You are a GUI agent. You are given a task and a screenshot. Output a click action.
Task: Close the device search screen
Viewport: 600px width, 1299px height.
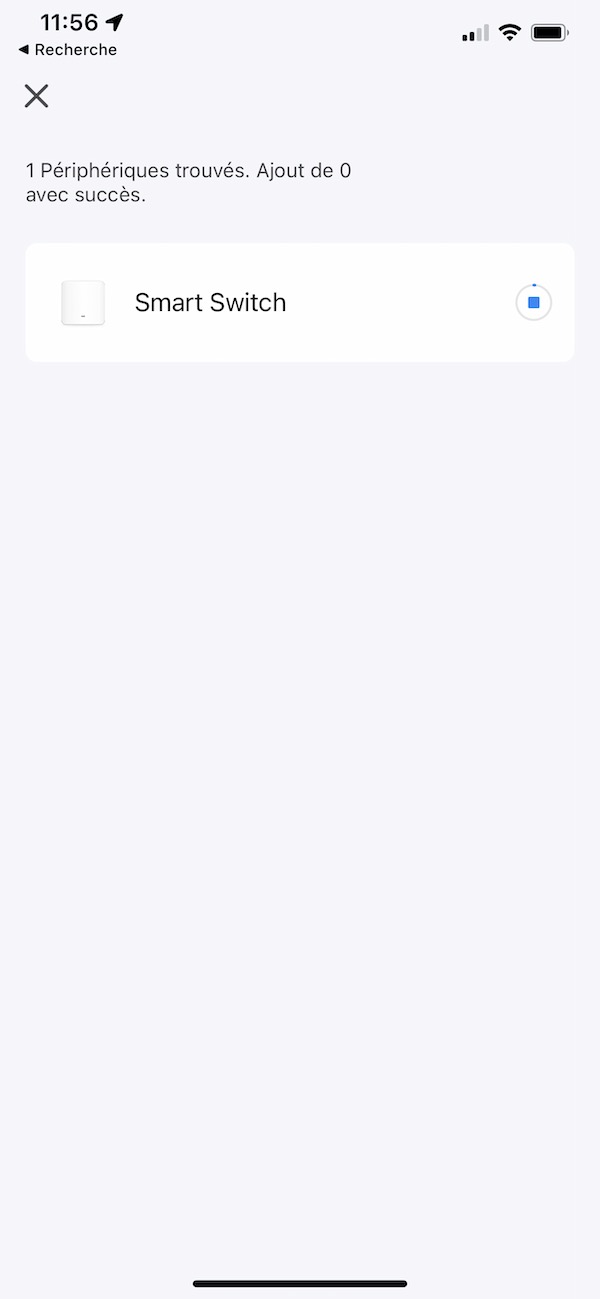coord(37,96)
